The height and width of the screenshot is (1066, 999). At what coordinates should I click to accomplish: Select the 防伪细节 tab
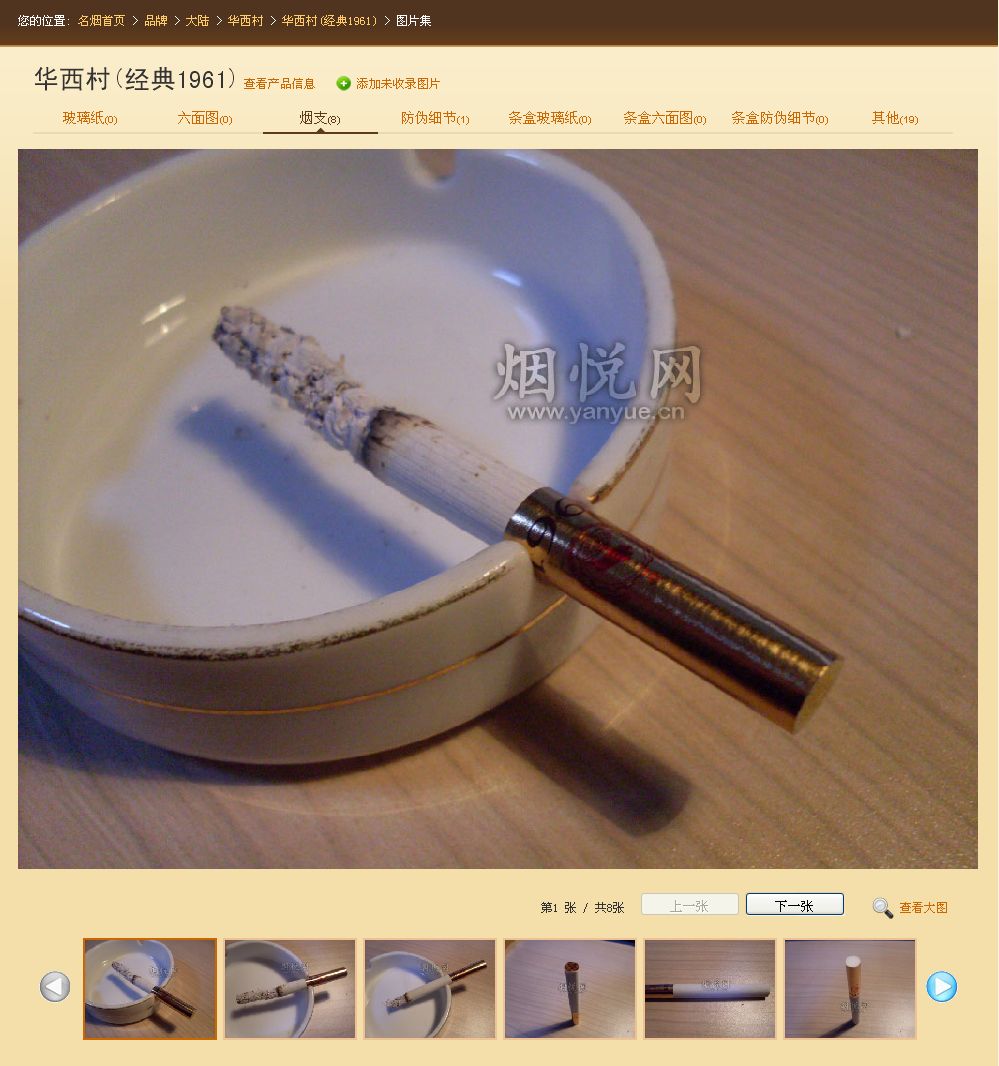tap(434, 118)
